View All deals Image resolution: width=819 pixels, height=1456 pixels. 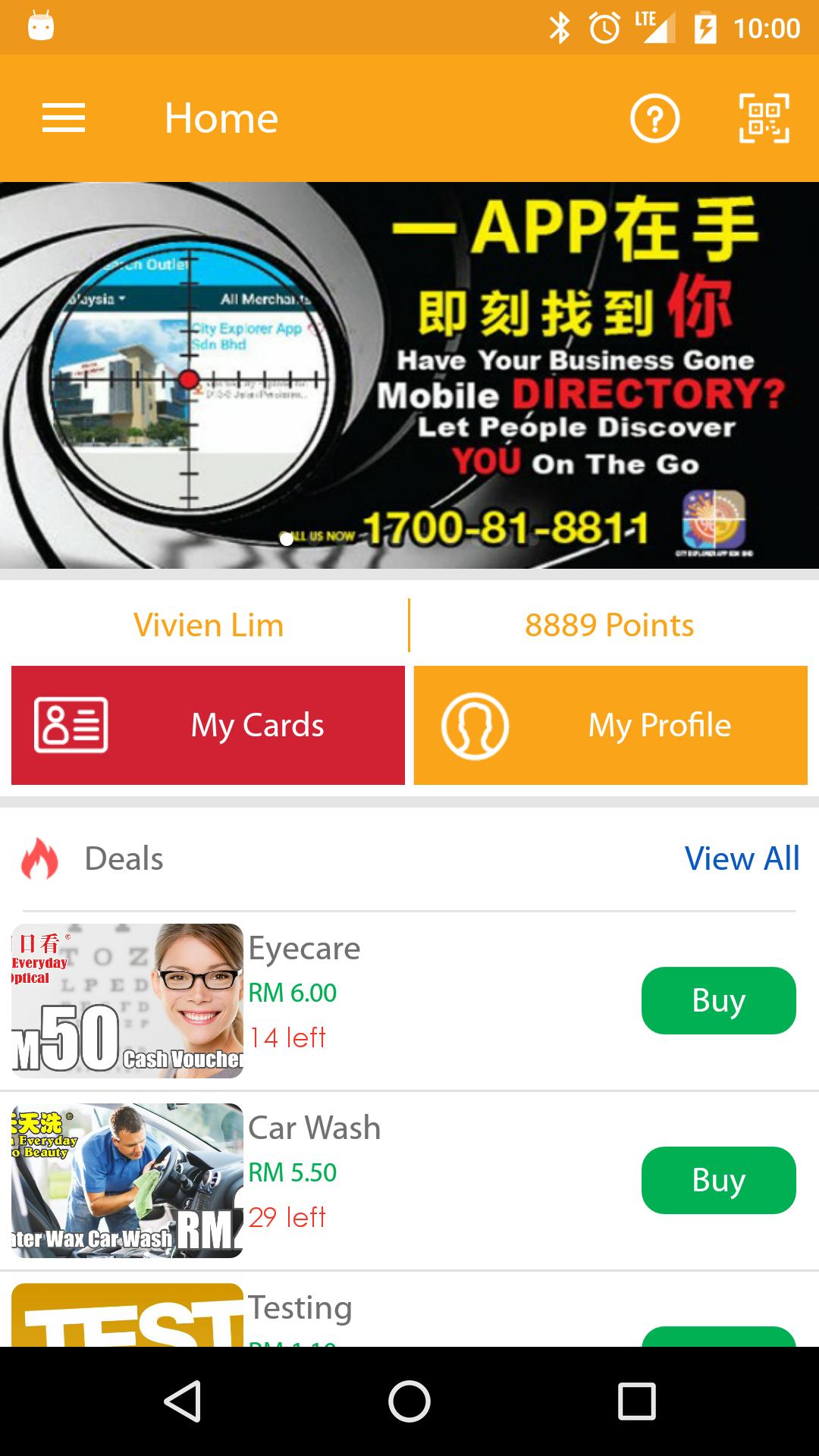coord(742,858)
